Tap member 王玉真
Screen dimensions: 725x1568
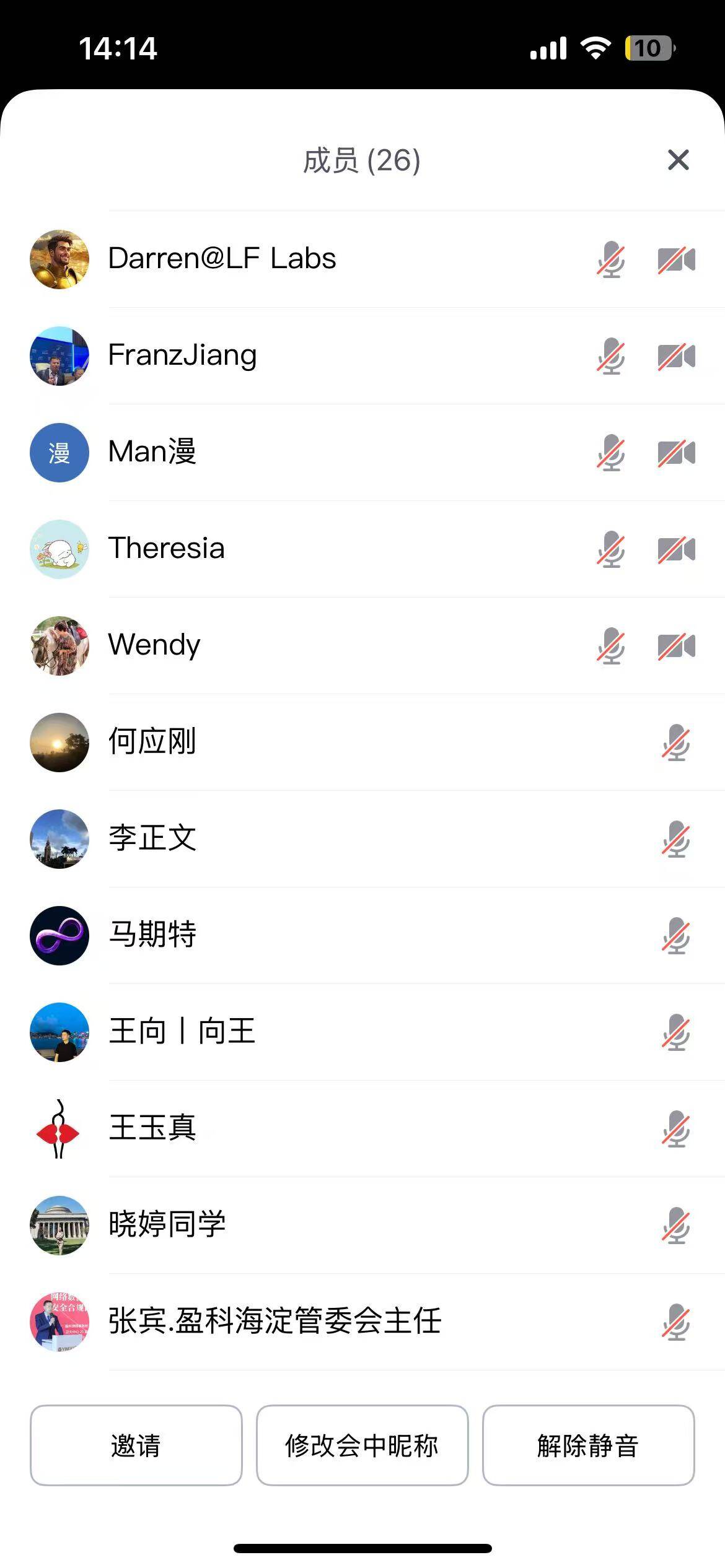click(152, 1128)
